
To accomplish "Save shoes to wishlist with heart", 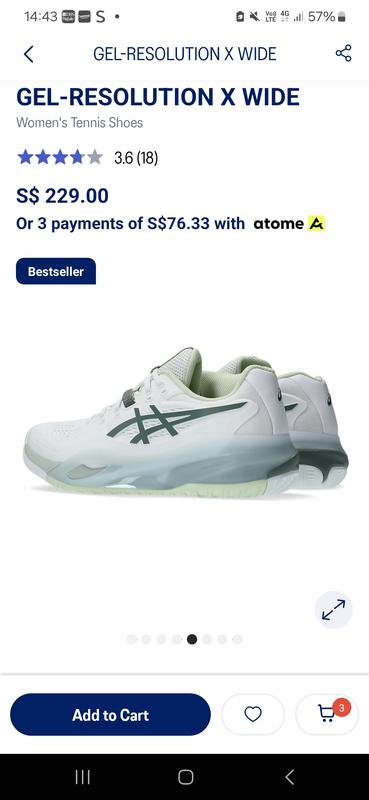I will (253, 714).
